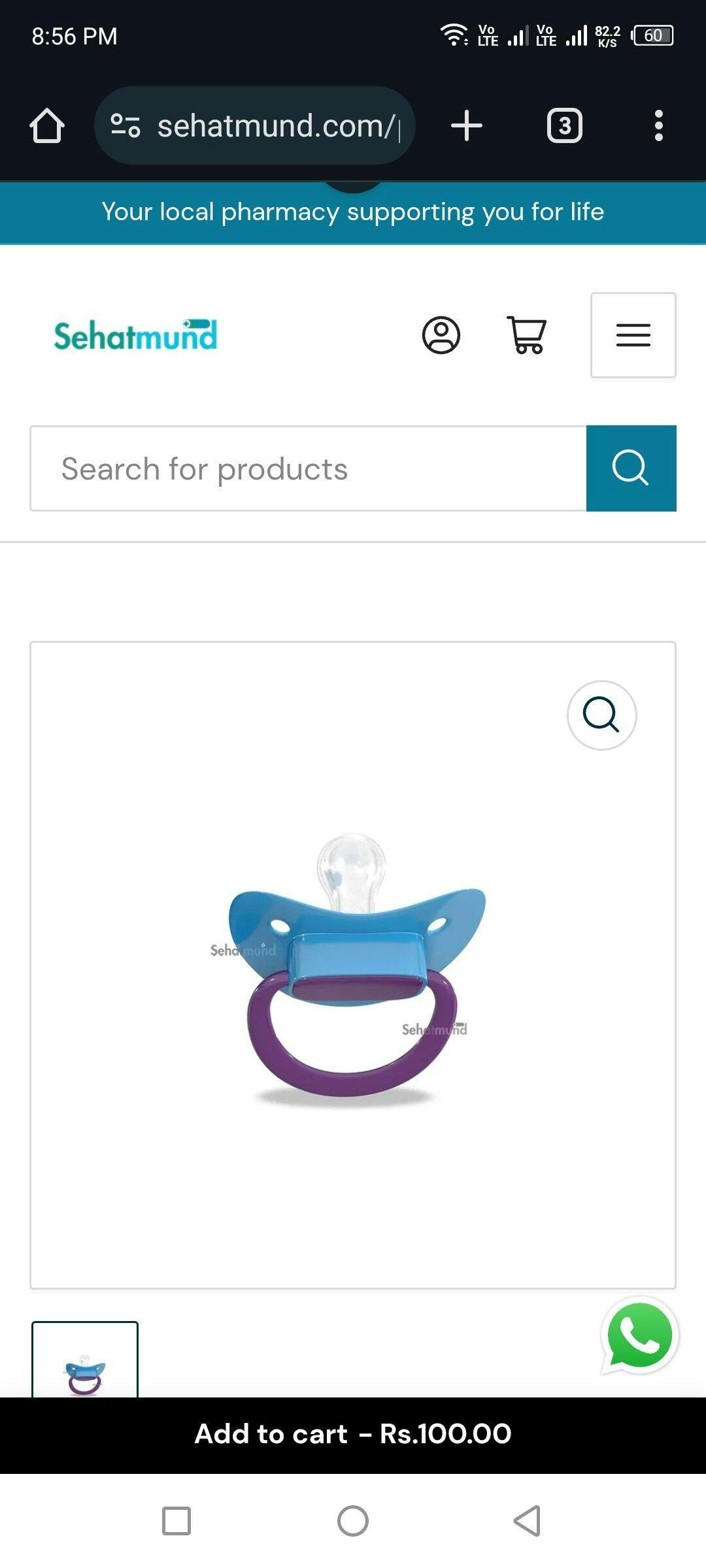Start a WhatsApp chat with the store

(x=640, y=1335)
